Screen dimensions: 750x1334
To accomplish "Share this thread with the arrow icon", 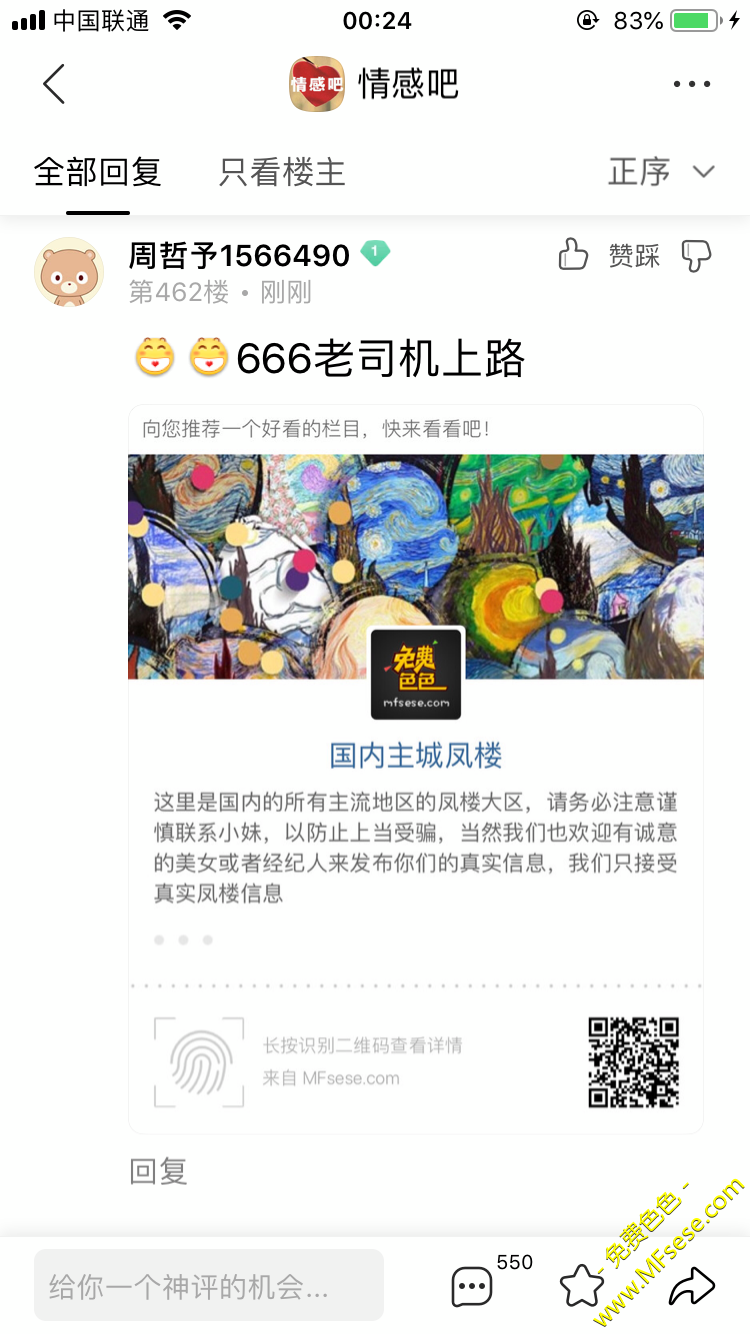I will click(692, 1286).
